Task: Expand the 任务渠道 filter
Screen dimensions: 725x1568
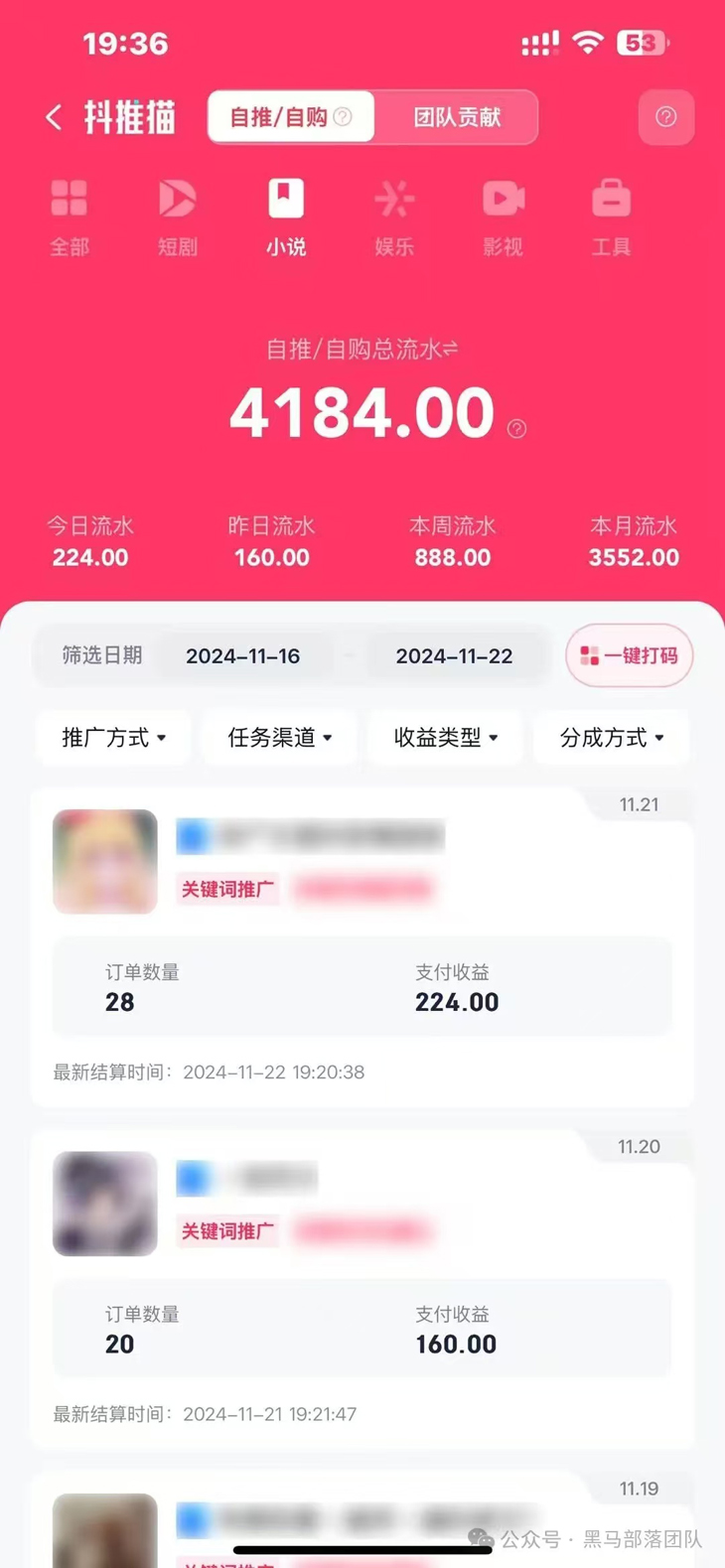Action: [x=279, y=738]
